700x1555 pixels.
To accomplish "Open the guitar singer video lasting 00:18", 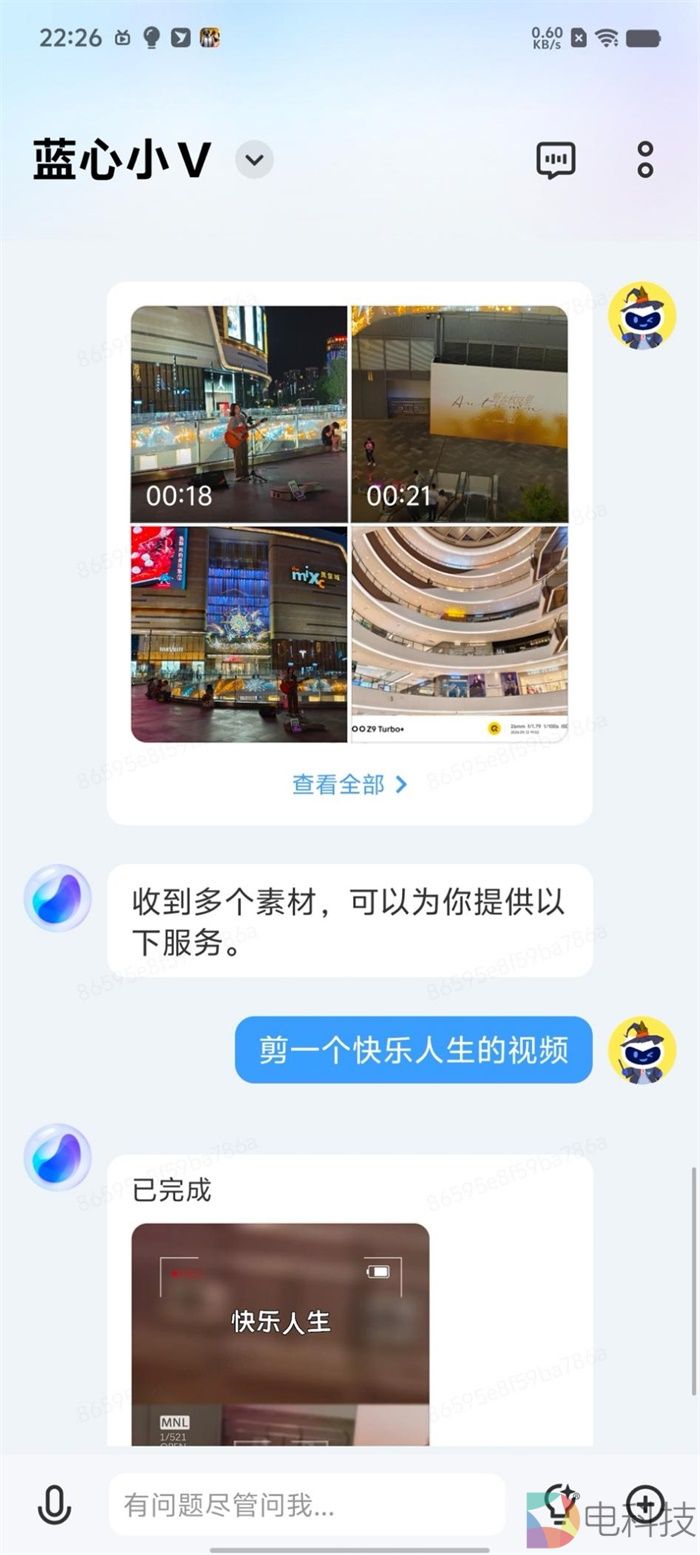I will coord(239,413).
